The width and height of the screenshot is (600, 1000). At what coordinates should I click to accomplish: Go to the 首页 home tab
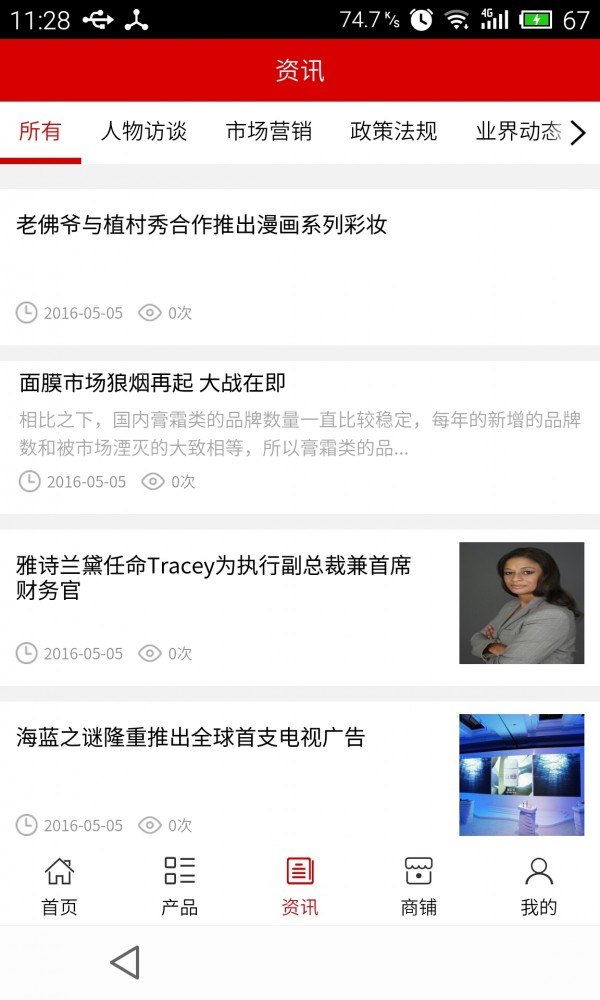point(59,886)
